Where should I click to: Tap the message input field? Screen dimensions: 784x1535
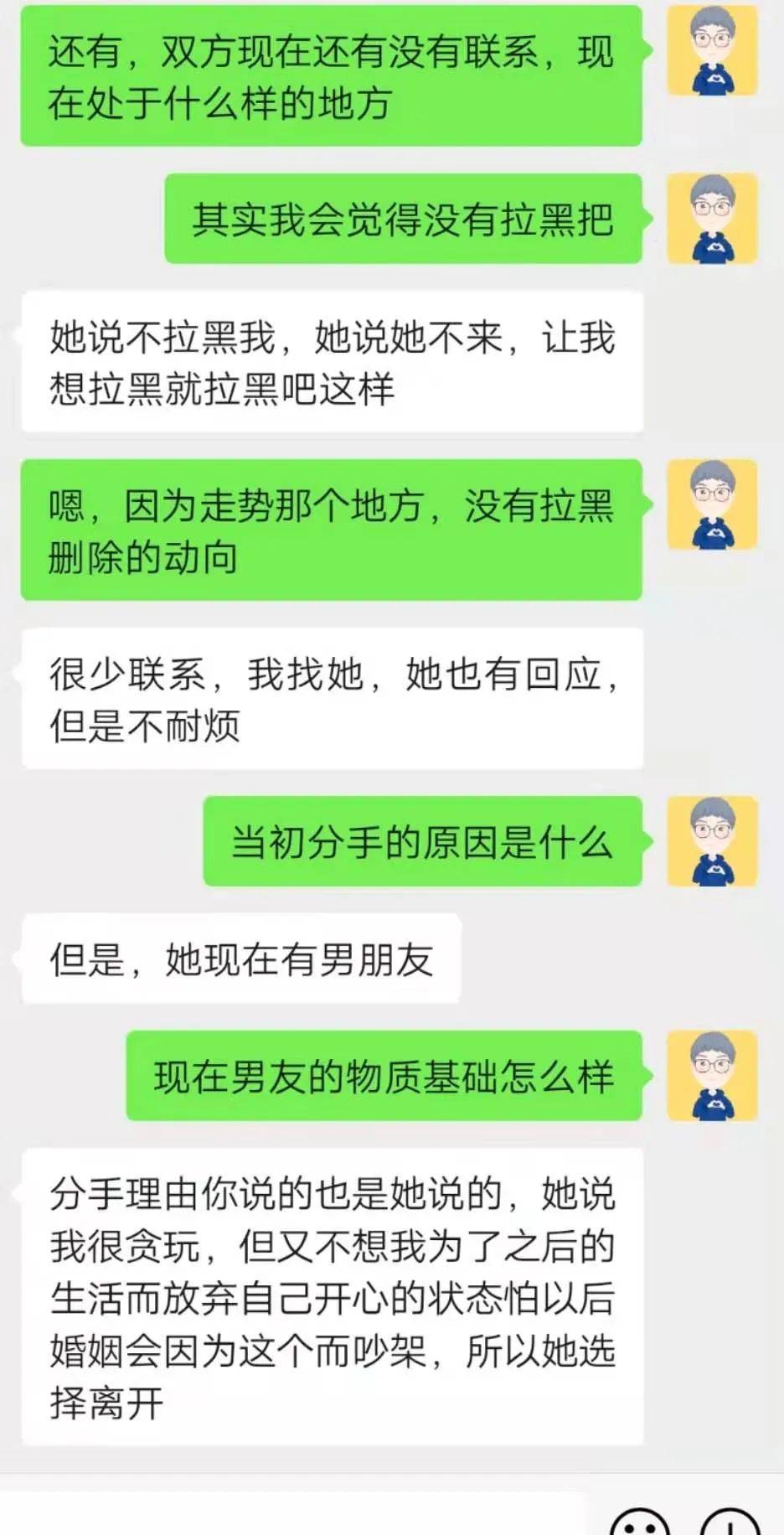pyautogui.click(x=293, y=1515)
